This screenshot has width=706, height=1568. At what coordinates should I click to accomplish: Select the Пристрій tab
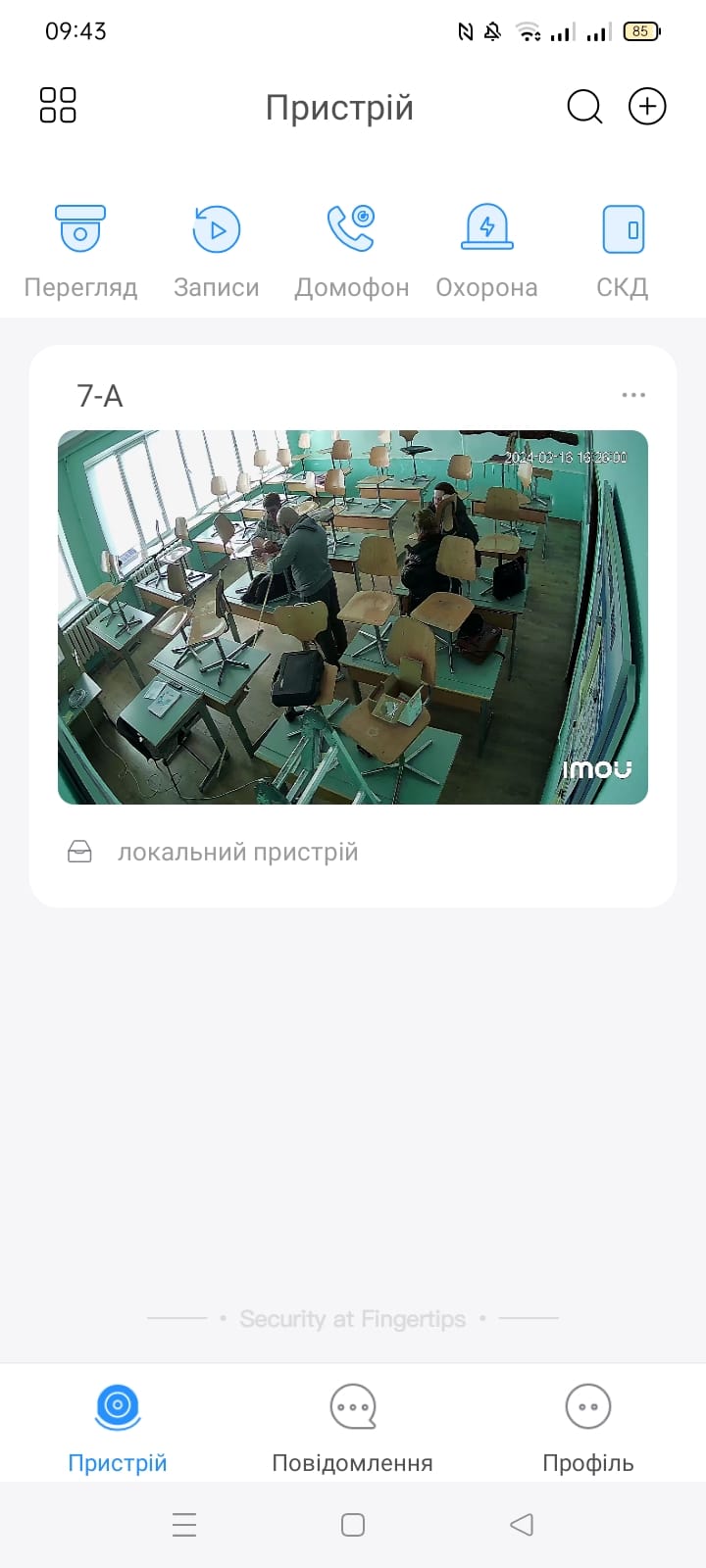[118, 1428]
